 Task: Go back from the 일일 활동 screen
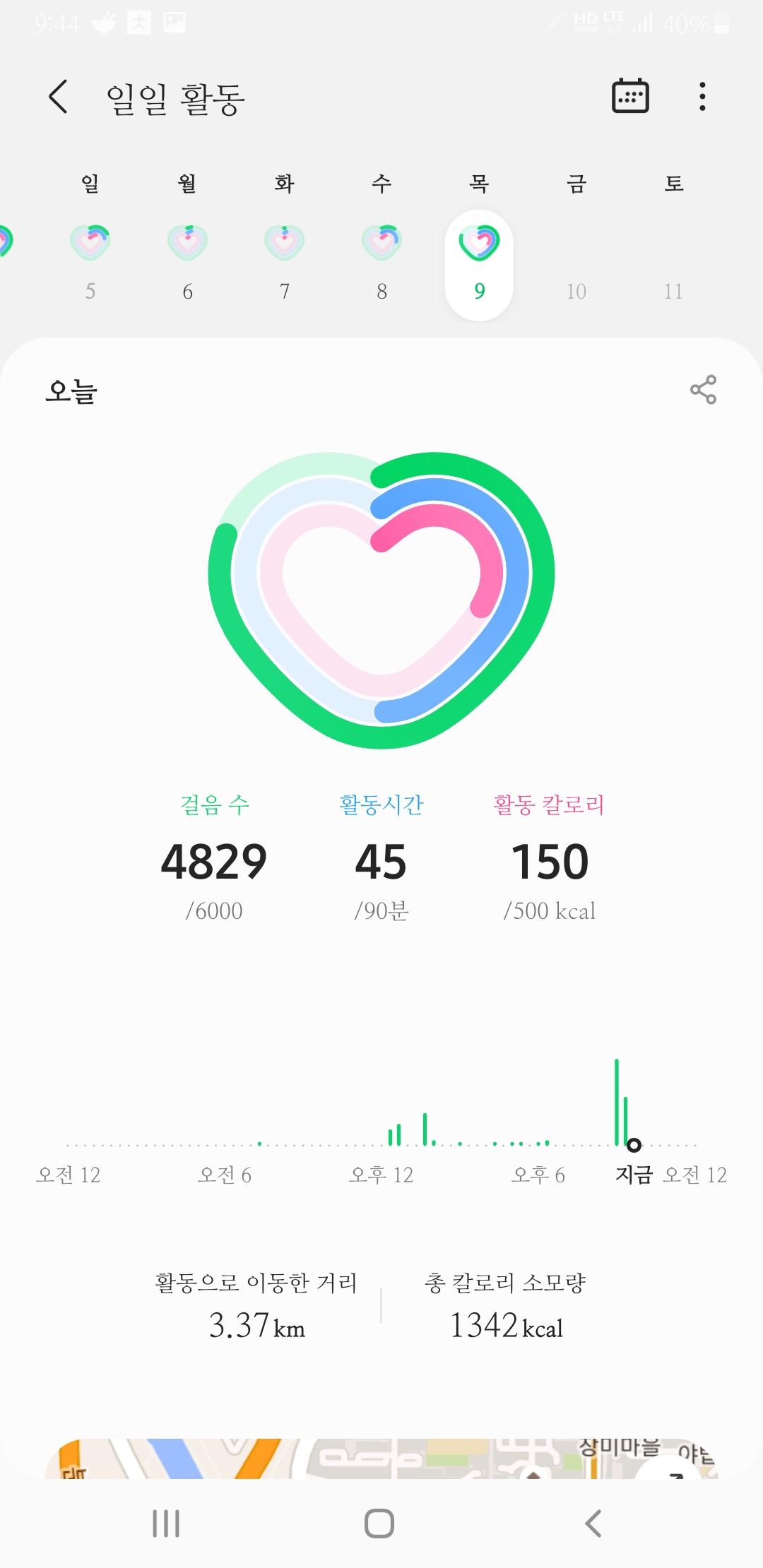tap(59, 97)
